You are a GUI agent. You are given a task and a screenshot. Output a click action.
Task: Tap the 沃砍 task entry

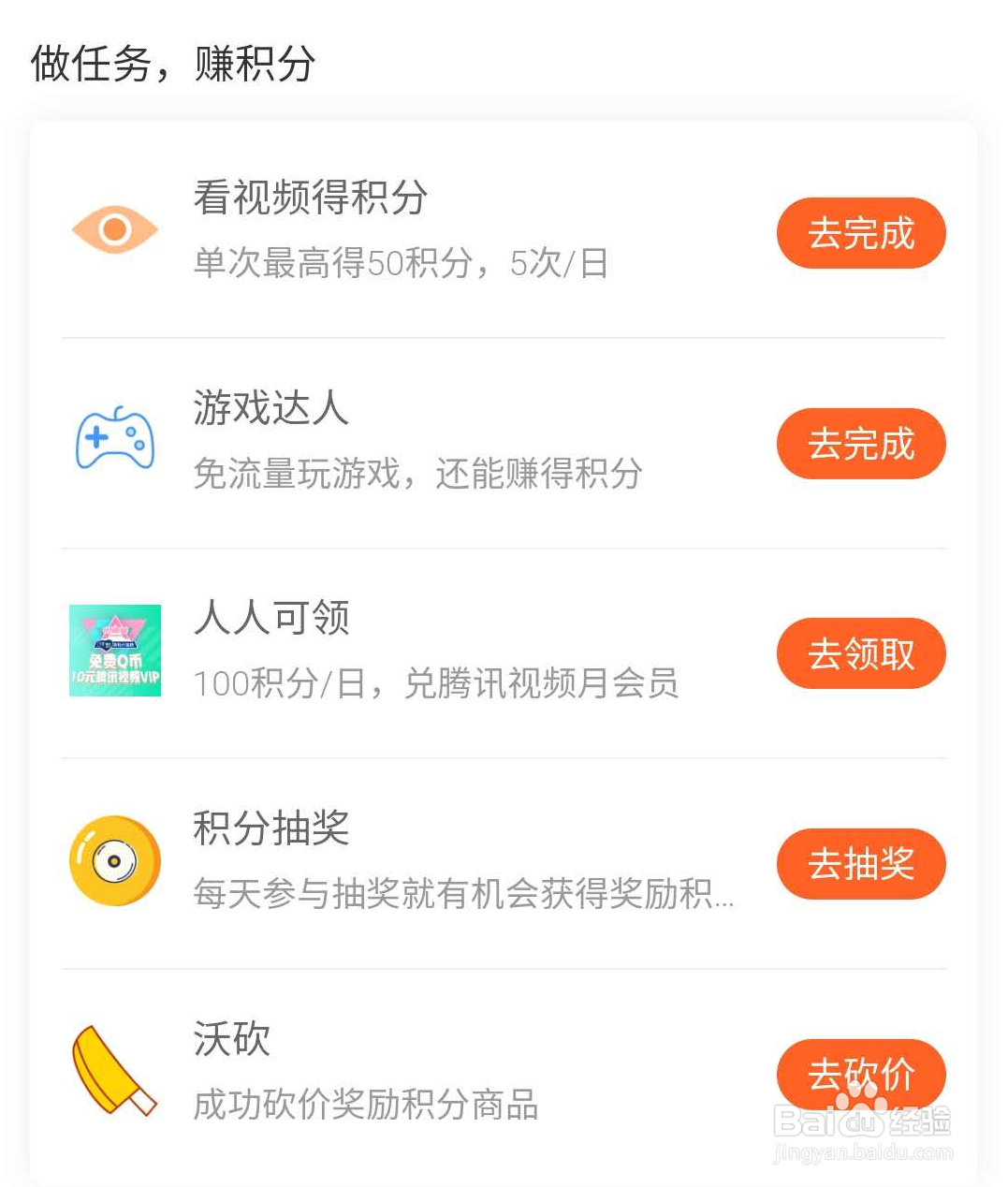tap(229, 1037)
